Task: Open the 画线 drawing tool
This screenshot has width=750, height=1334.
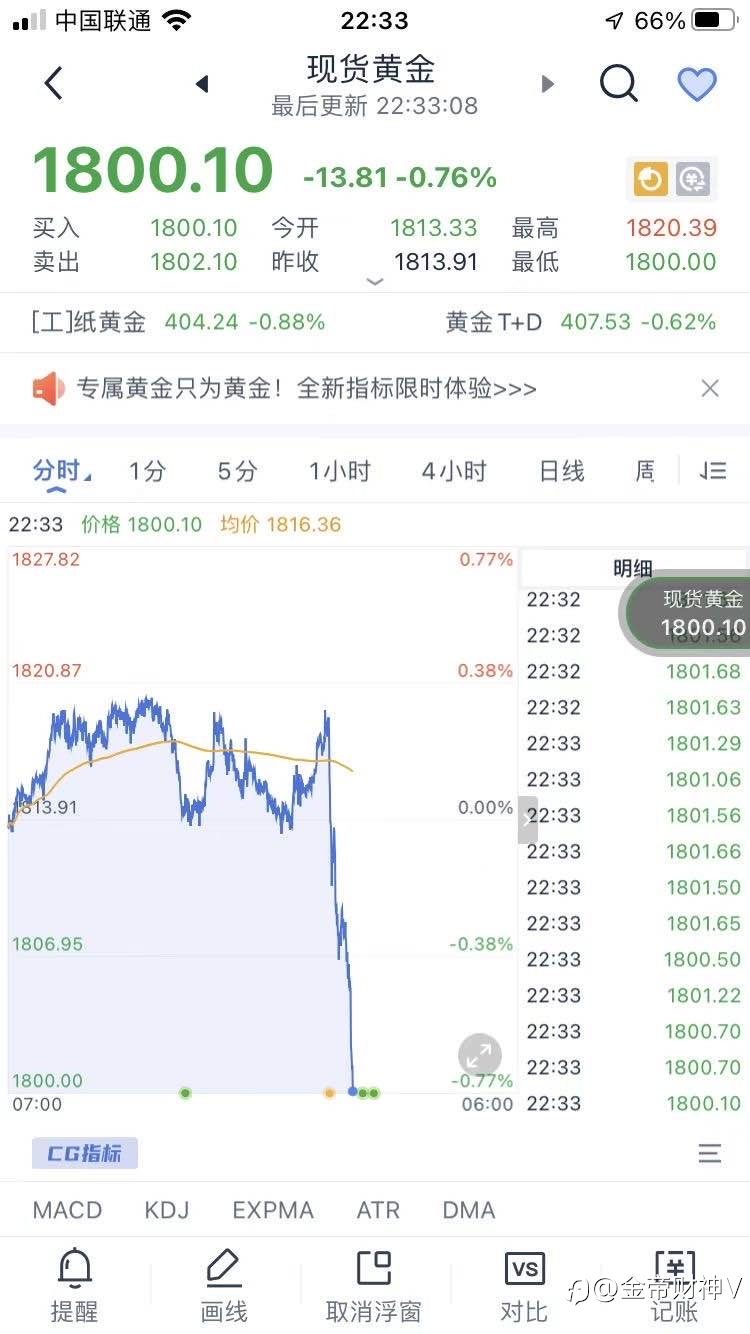Action: pyautogui.click(x=224, y=1286)
